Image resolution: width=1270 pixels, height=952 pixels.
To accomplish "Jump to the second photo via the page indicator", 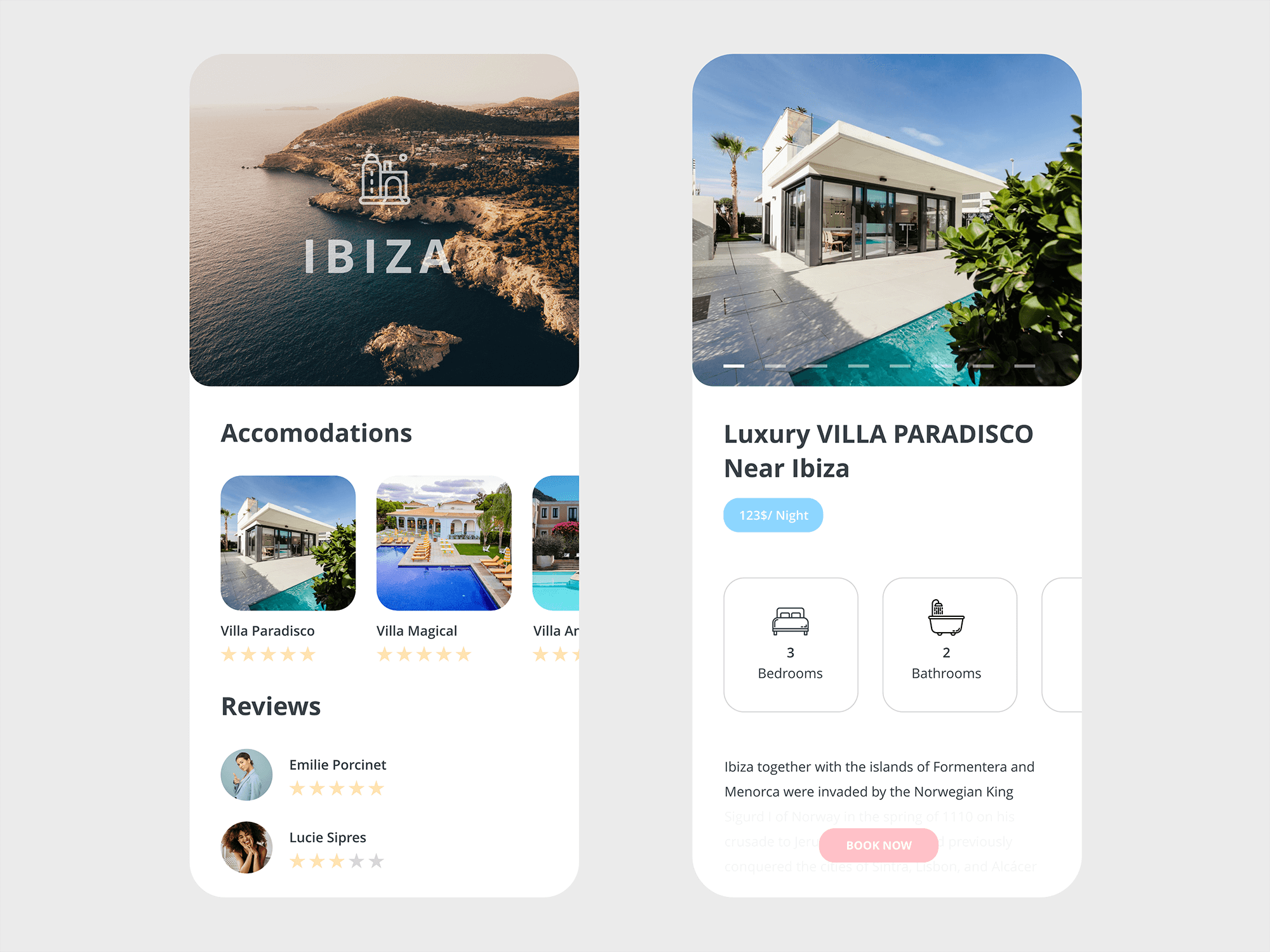I will [x=775, y=366].
